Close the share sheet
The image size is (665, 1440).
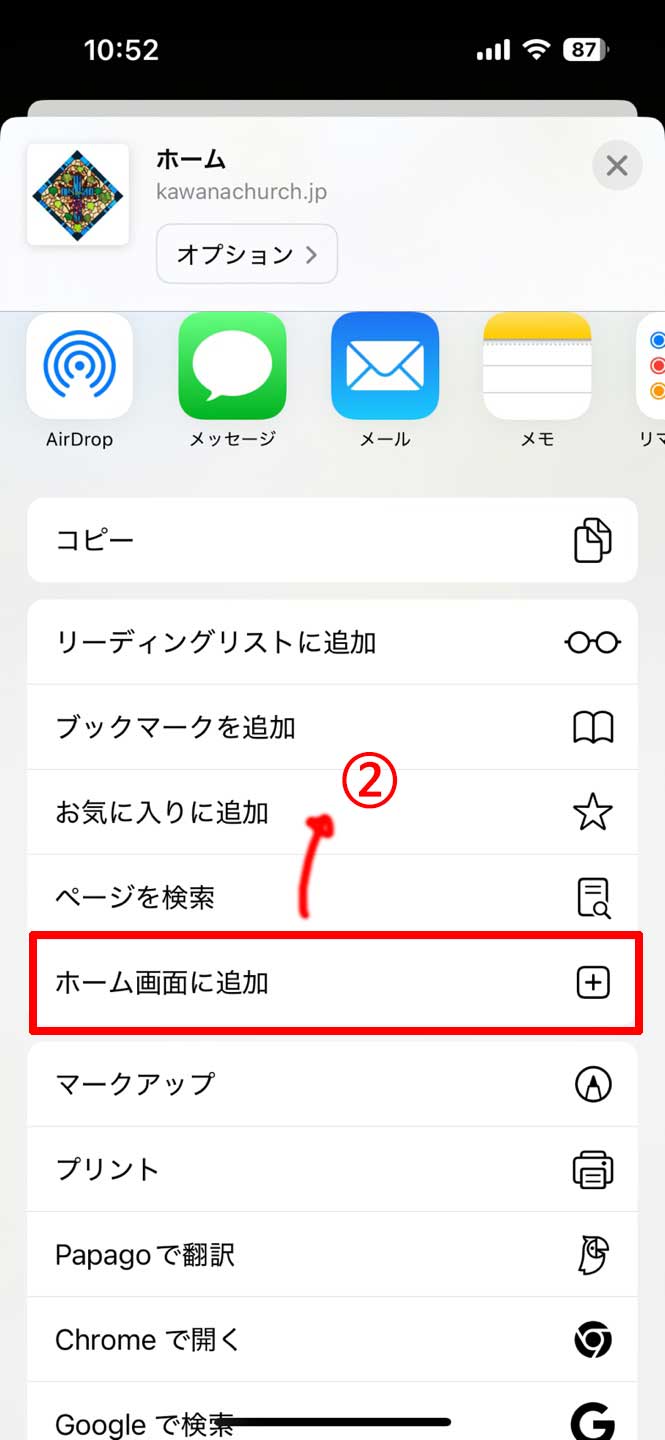tap(616, 166)
